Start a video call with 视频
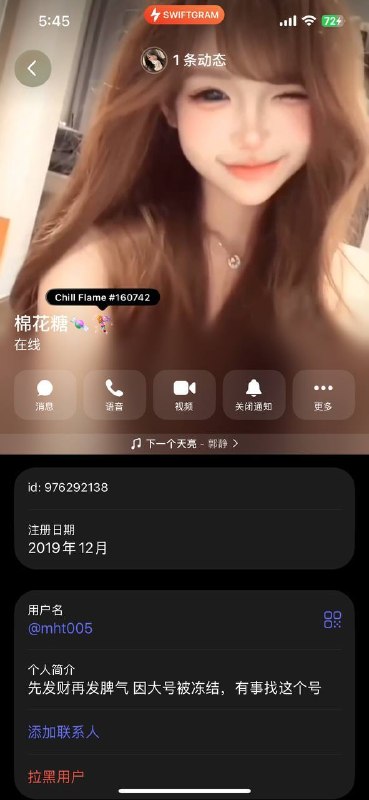This screenshot has width=369, height=800. pos(184,395)
